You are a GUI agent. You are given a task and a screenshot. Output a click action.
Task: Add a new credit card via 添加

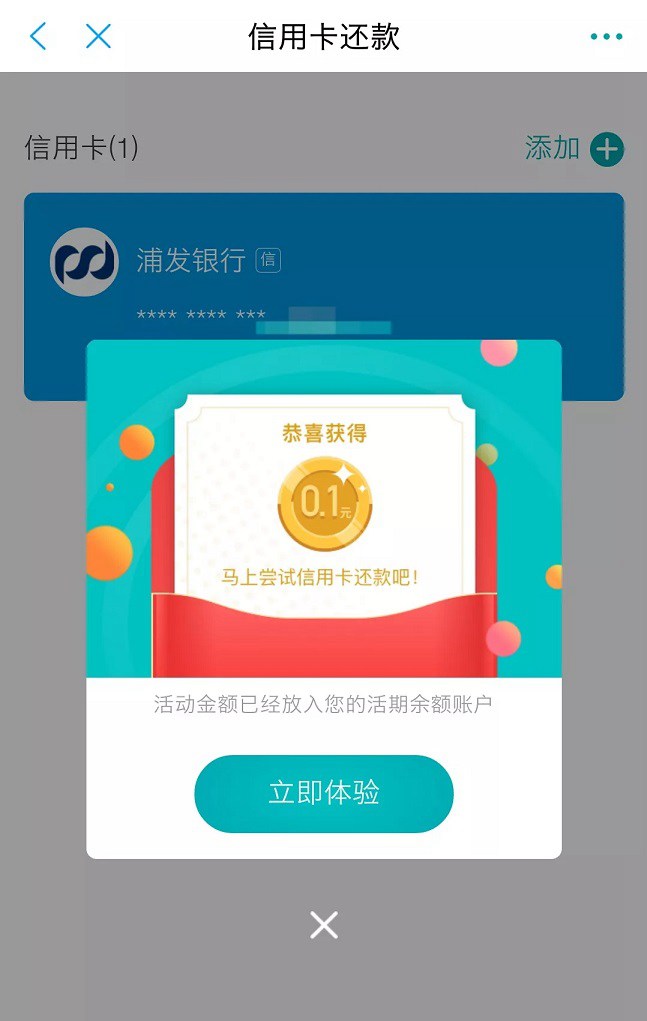[574, 149]
